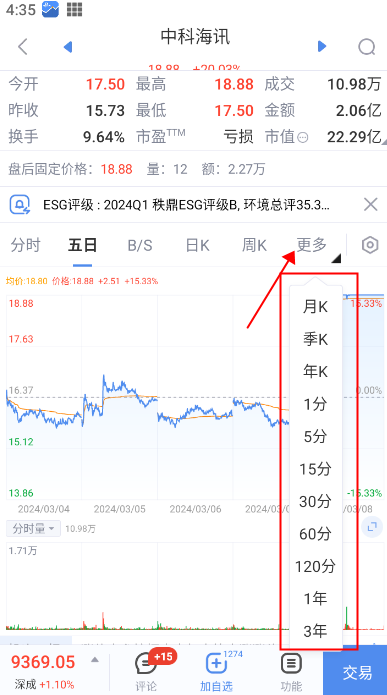The width and height of the screenshot is (387, 695).
Task: Open 评论 comments
Action: [x=146, y=672]
